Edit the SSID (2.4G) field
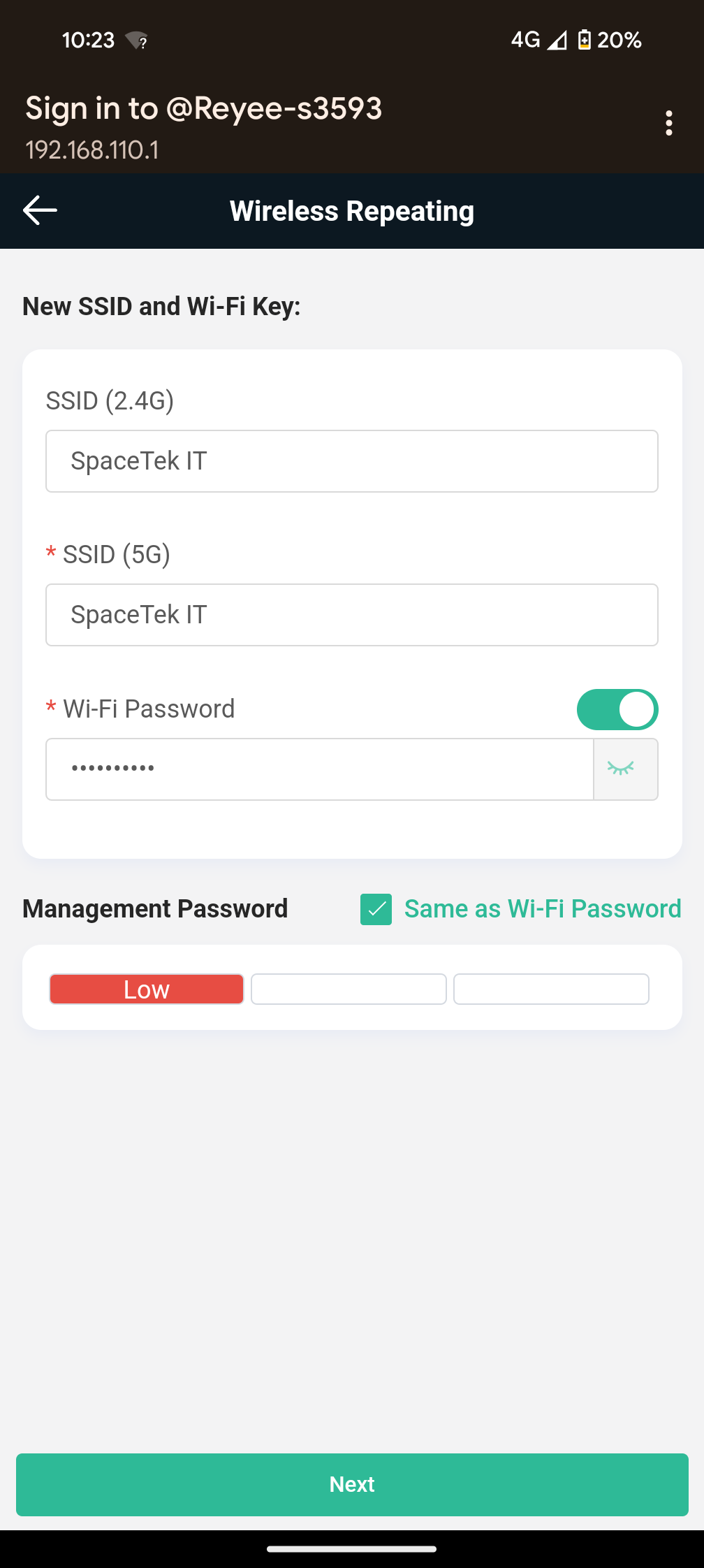 coord(352,461)
